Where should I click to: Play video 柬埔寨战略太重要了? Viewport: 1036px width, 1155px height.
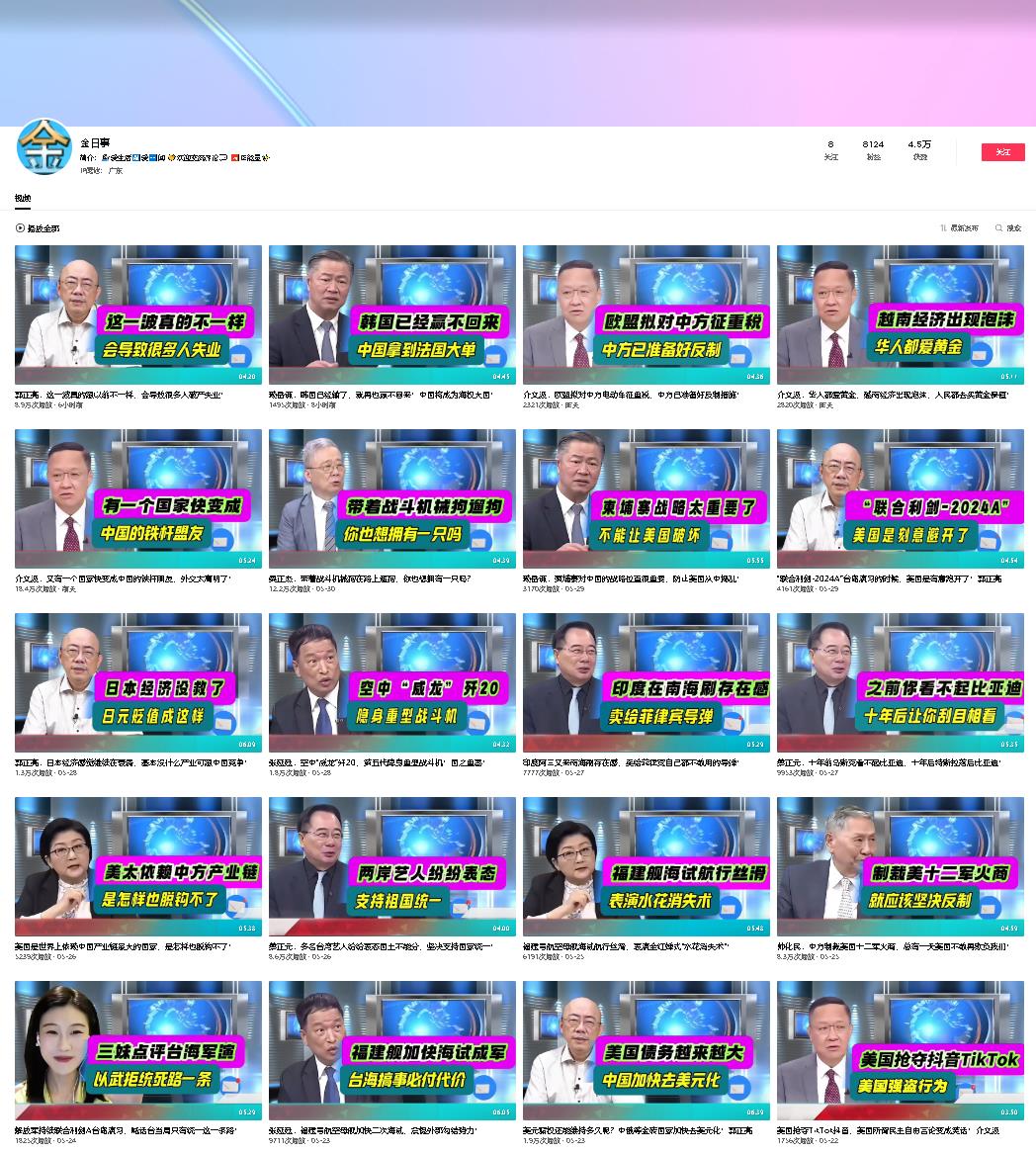pos(647,498)
